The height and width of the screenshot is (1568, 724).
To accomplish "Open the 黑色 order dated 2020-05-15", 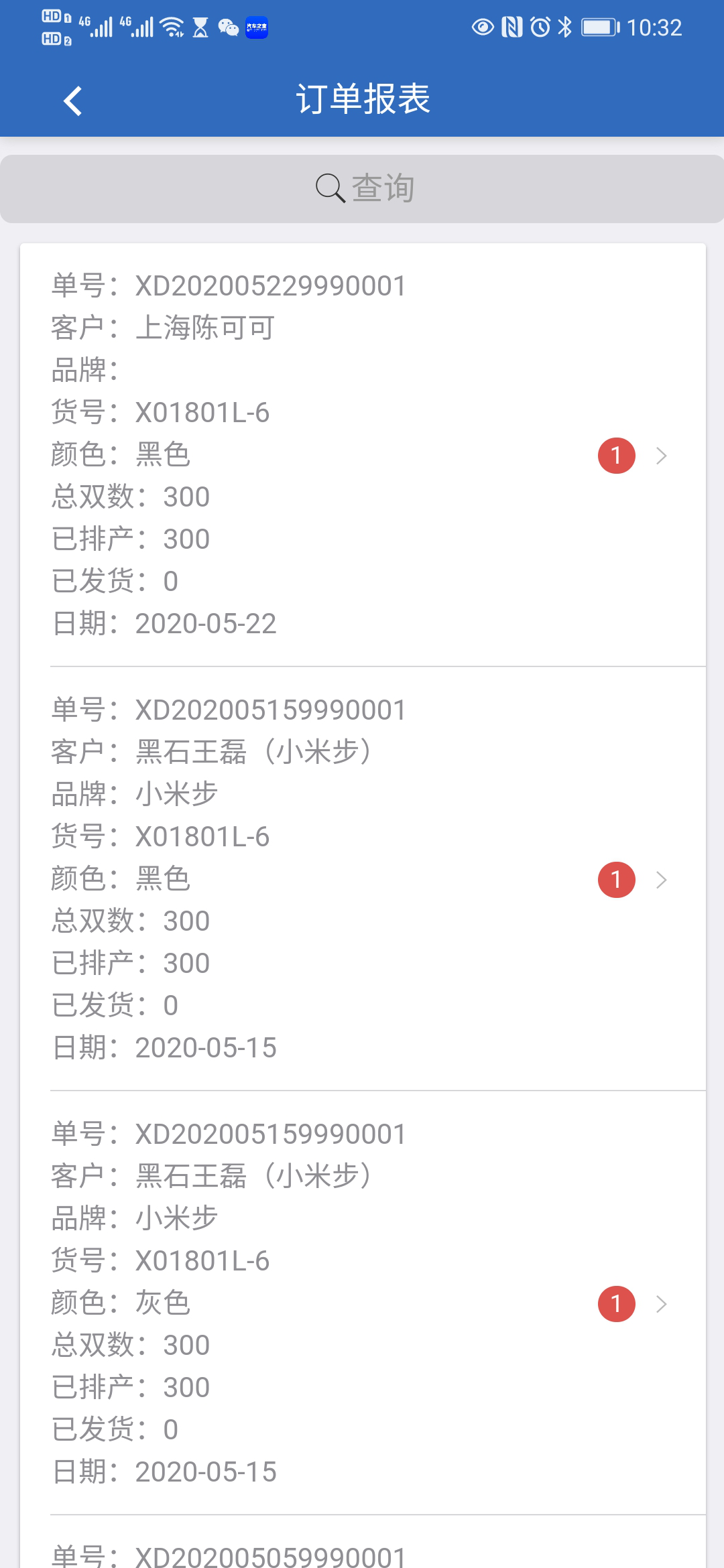I will [362, 879].
